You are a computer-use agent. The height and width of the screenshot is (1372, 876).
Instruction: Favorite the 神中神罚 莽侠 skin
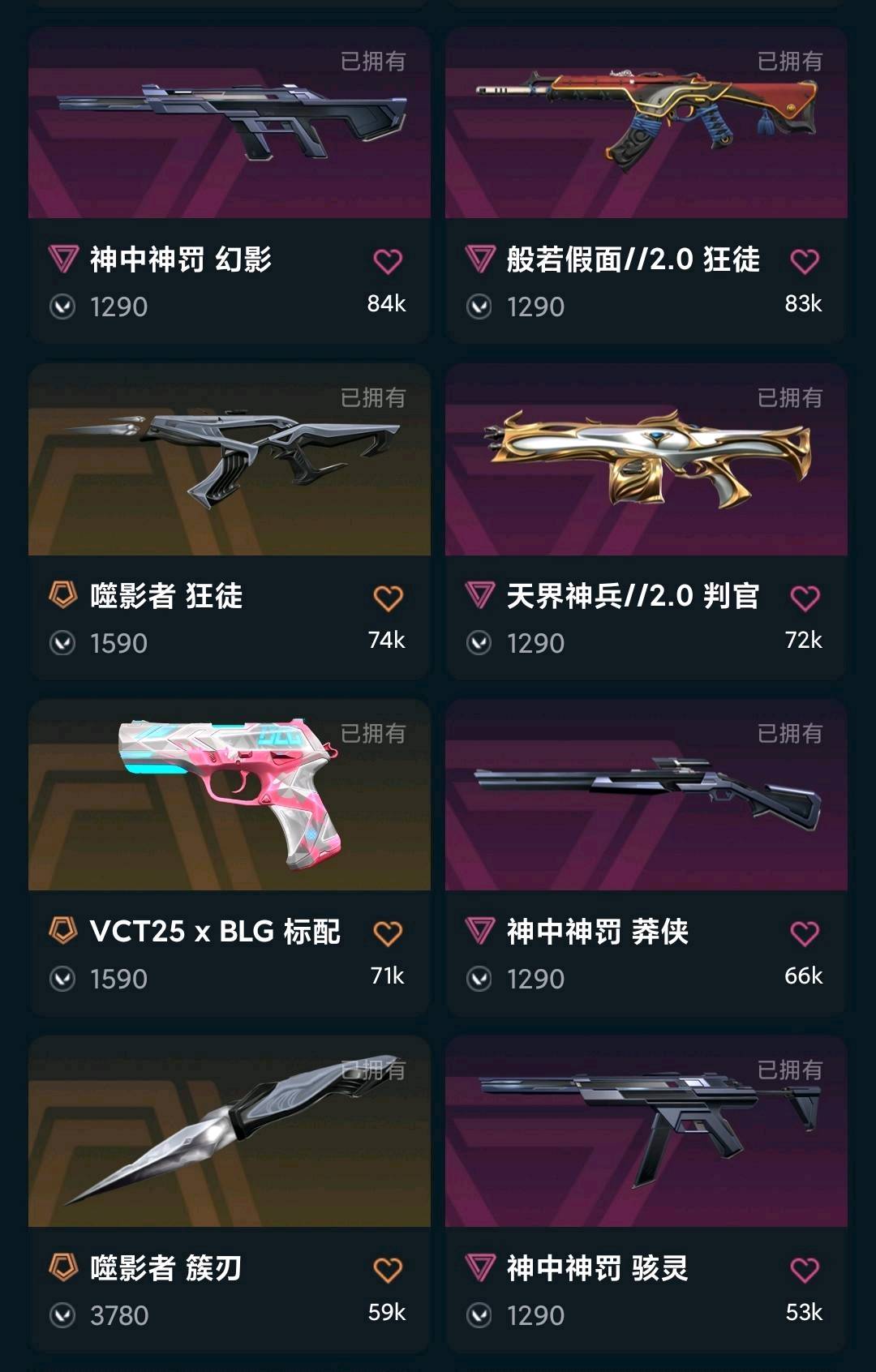pos(805,933)
